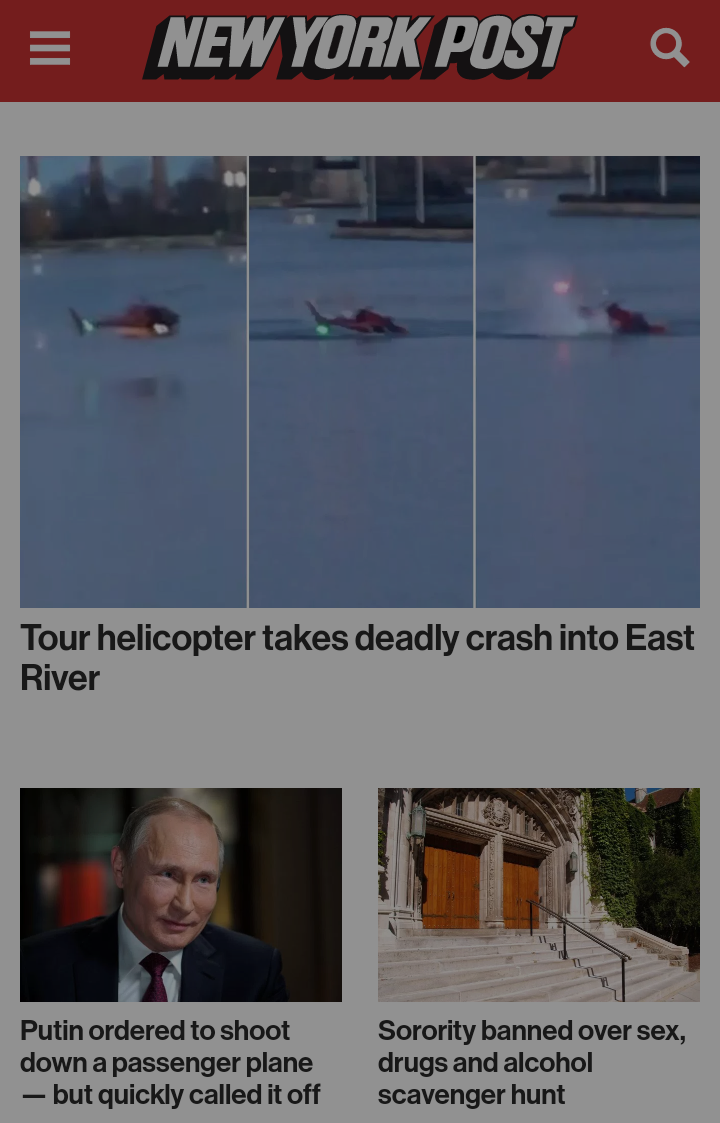Open the hamburger navigation menu

coord(49,48)
